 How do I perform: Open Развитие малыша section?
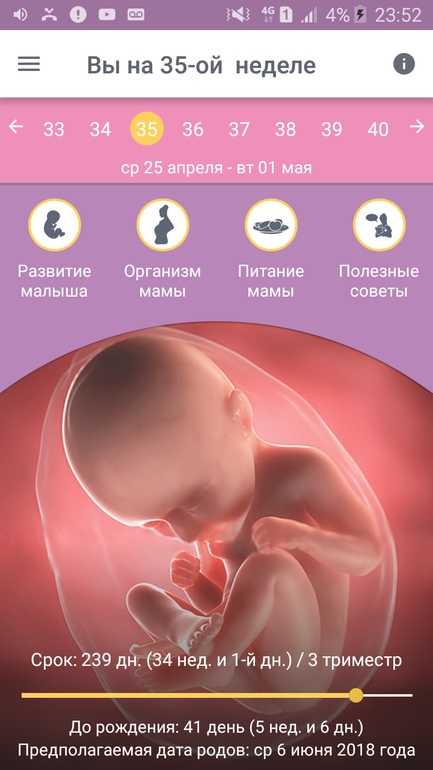click(54, 249)
